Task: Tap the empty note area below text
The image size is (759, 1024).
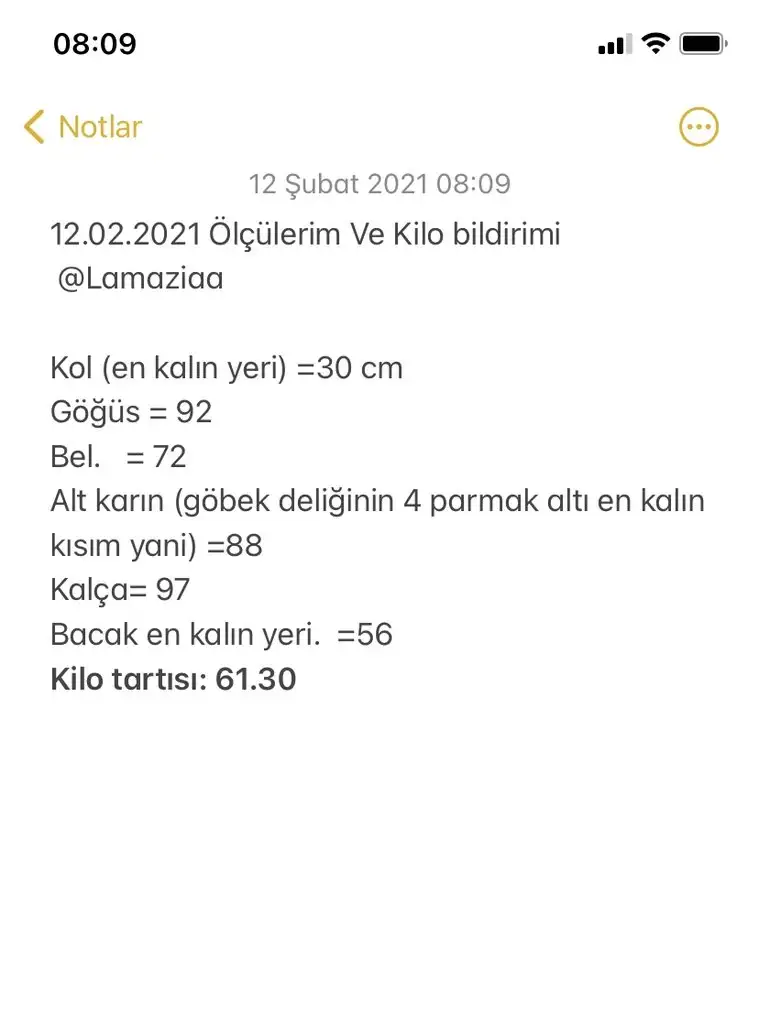Action: 380,850
